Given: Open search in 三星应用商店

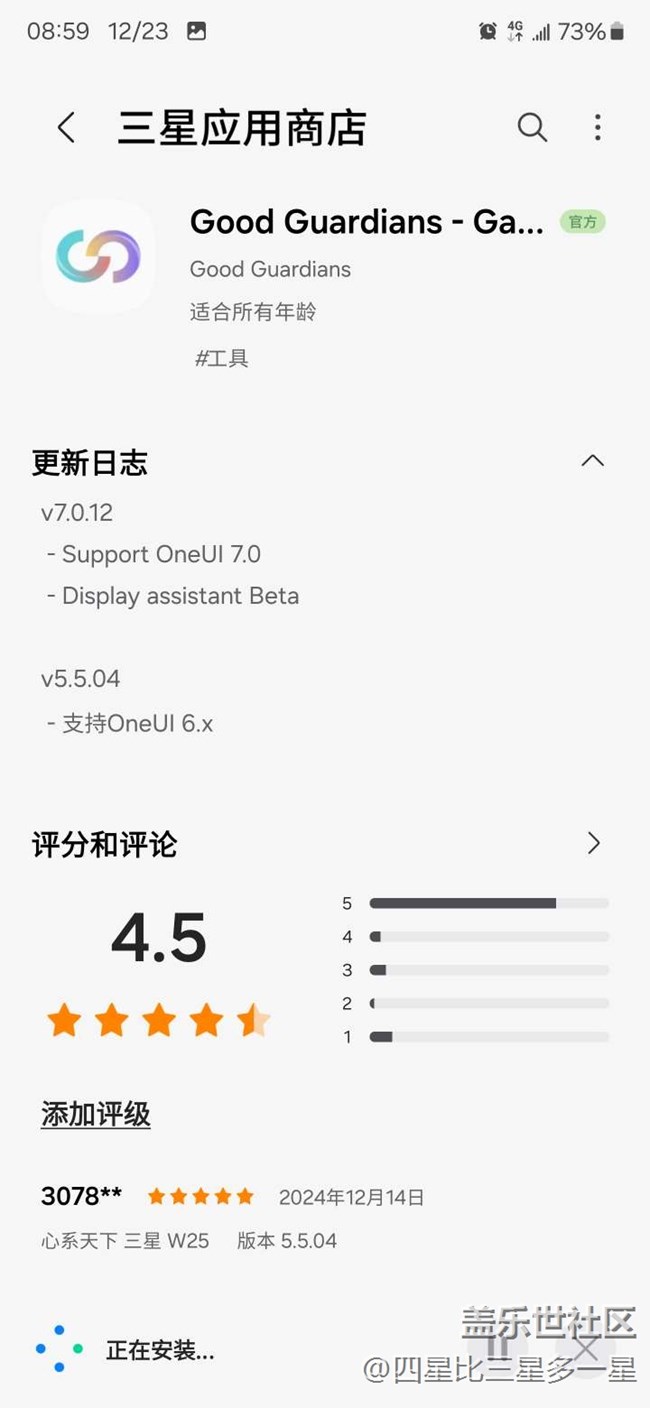Looking at the screenshot, I should pos(532,128).
